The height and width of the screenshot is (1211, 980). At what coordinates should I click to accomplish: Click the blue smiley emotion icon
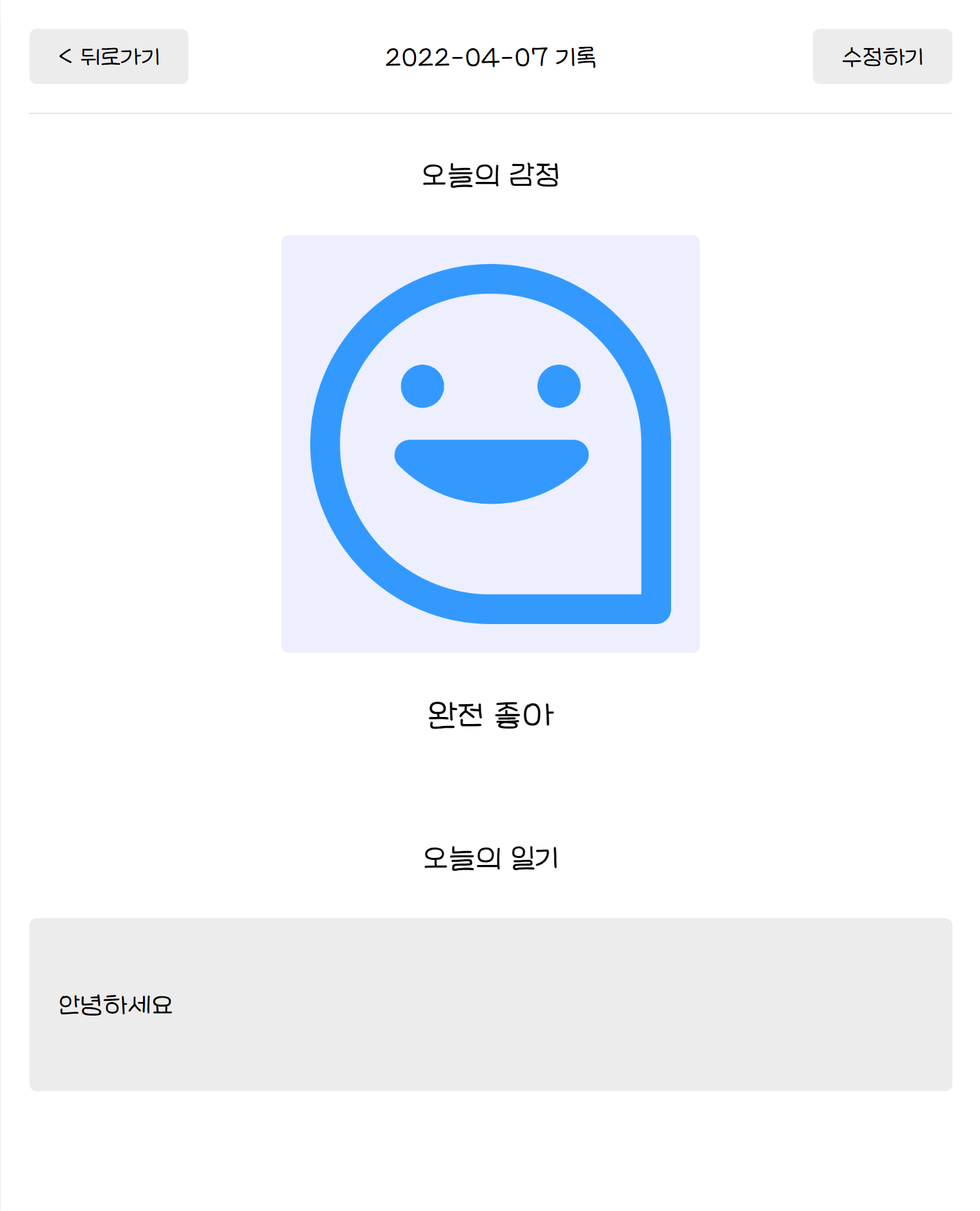pyautogui.click(x=490, y=442)
